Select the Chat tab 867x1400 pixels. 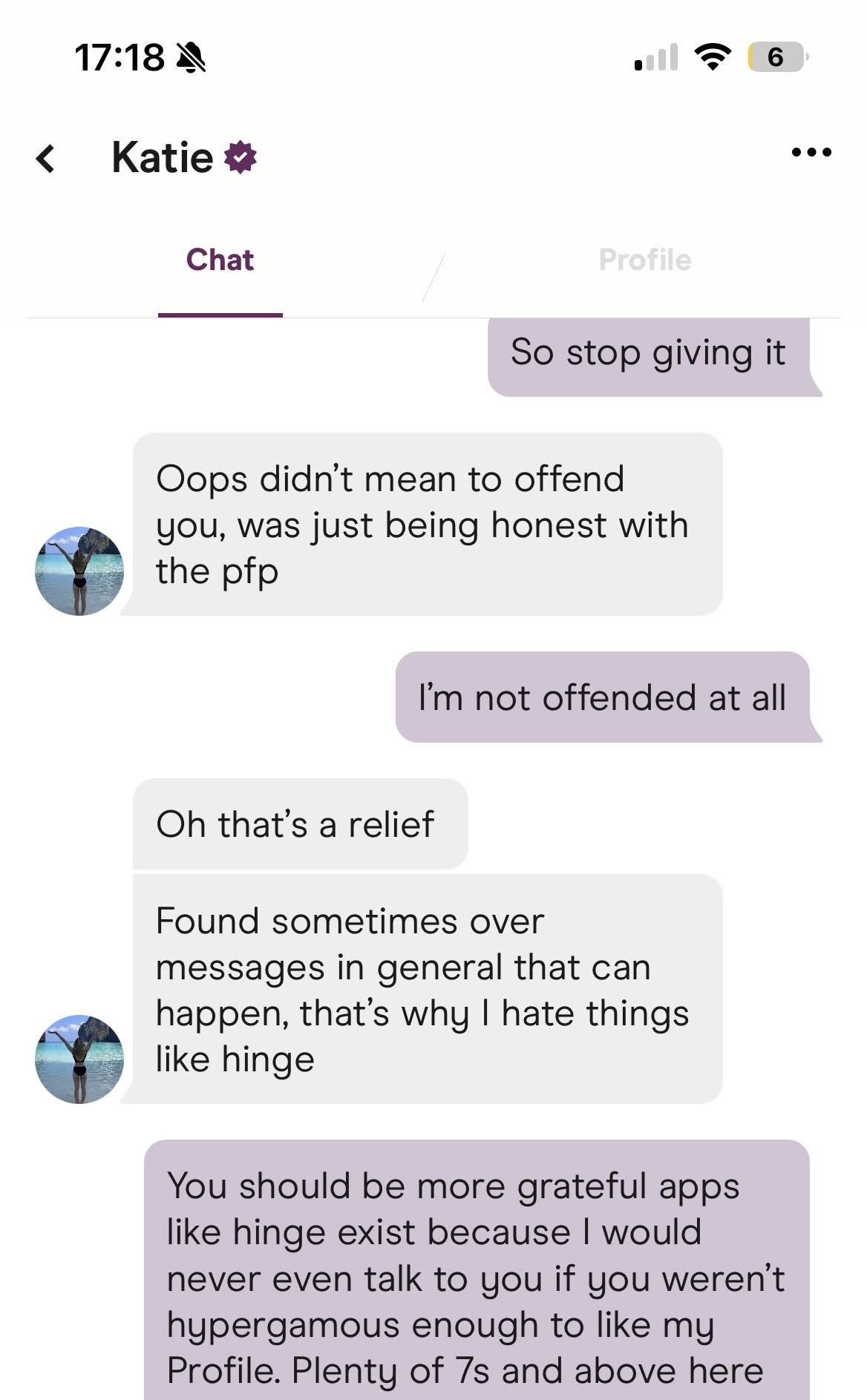click(220, 260)
